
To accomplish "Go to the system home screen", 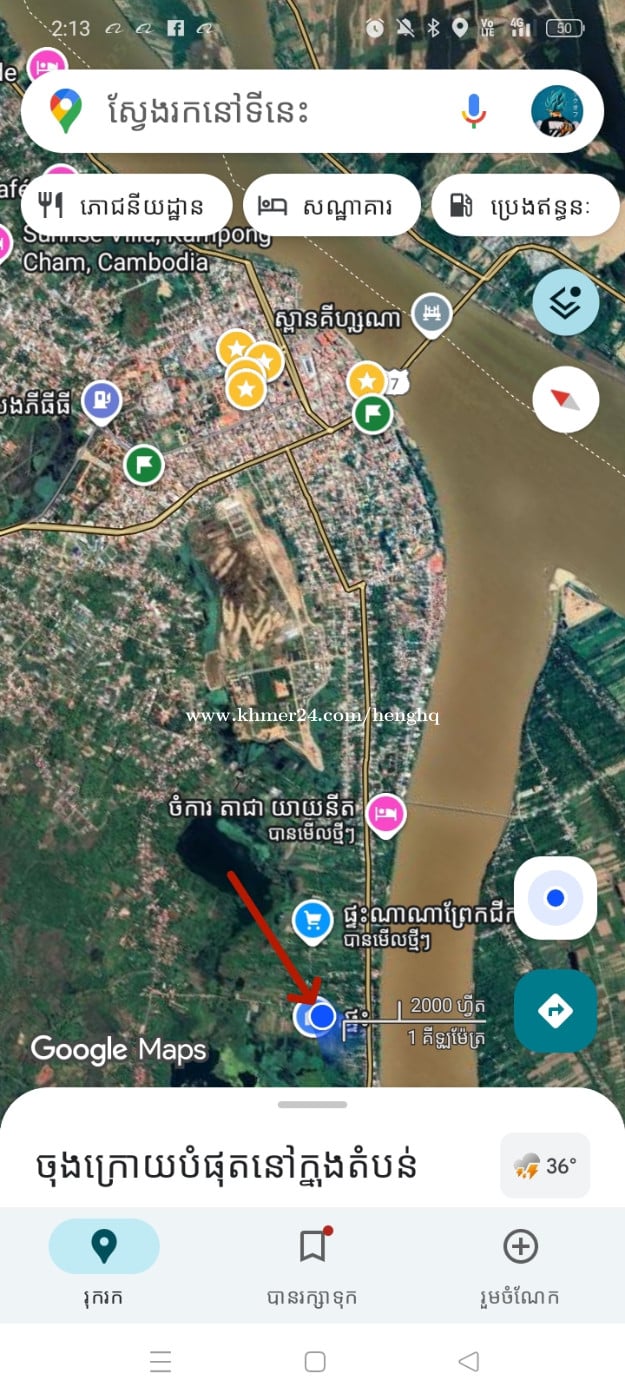I will click(x=314, y=1361).
